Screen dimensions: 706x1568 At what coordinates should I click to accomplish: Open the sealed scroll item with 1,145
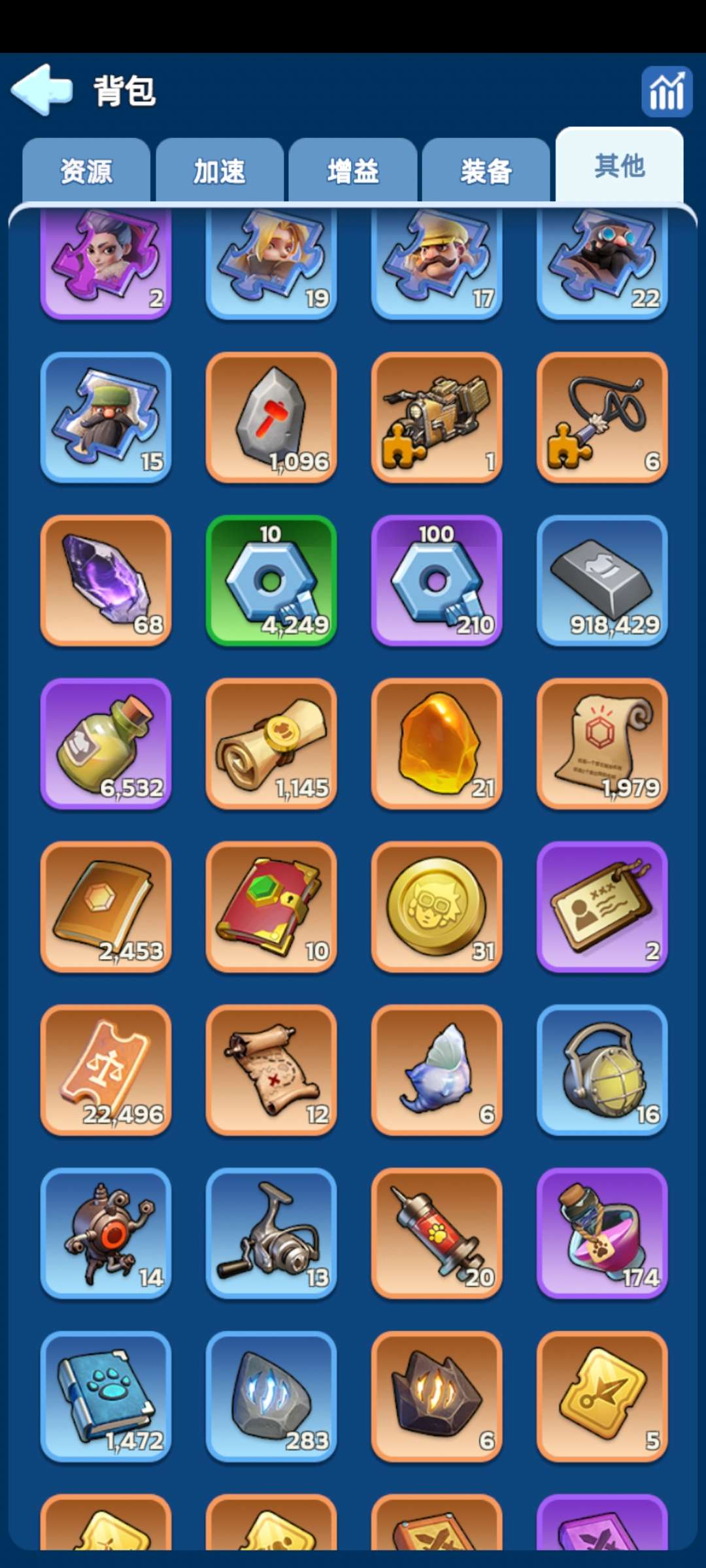(271, 743)
